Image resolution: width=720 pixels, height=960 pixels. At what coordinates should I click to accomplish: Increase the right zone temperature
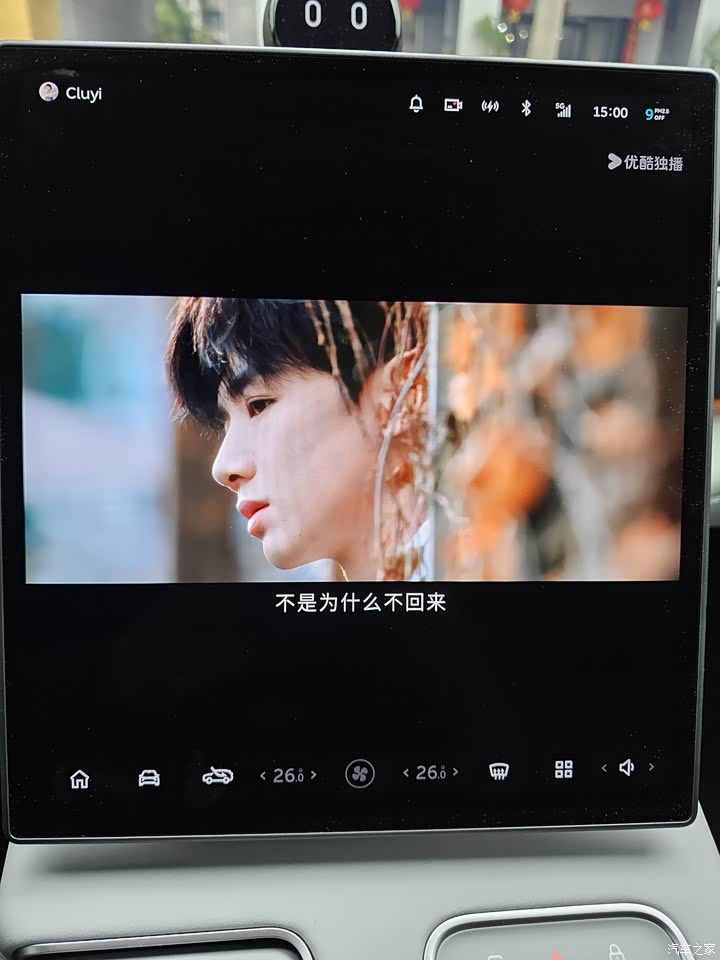(455, 772)
